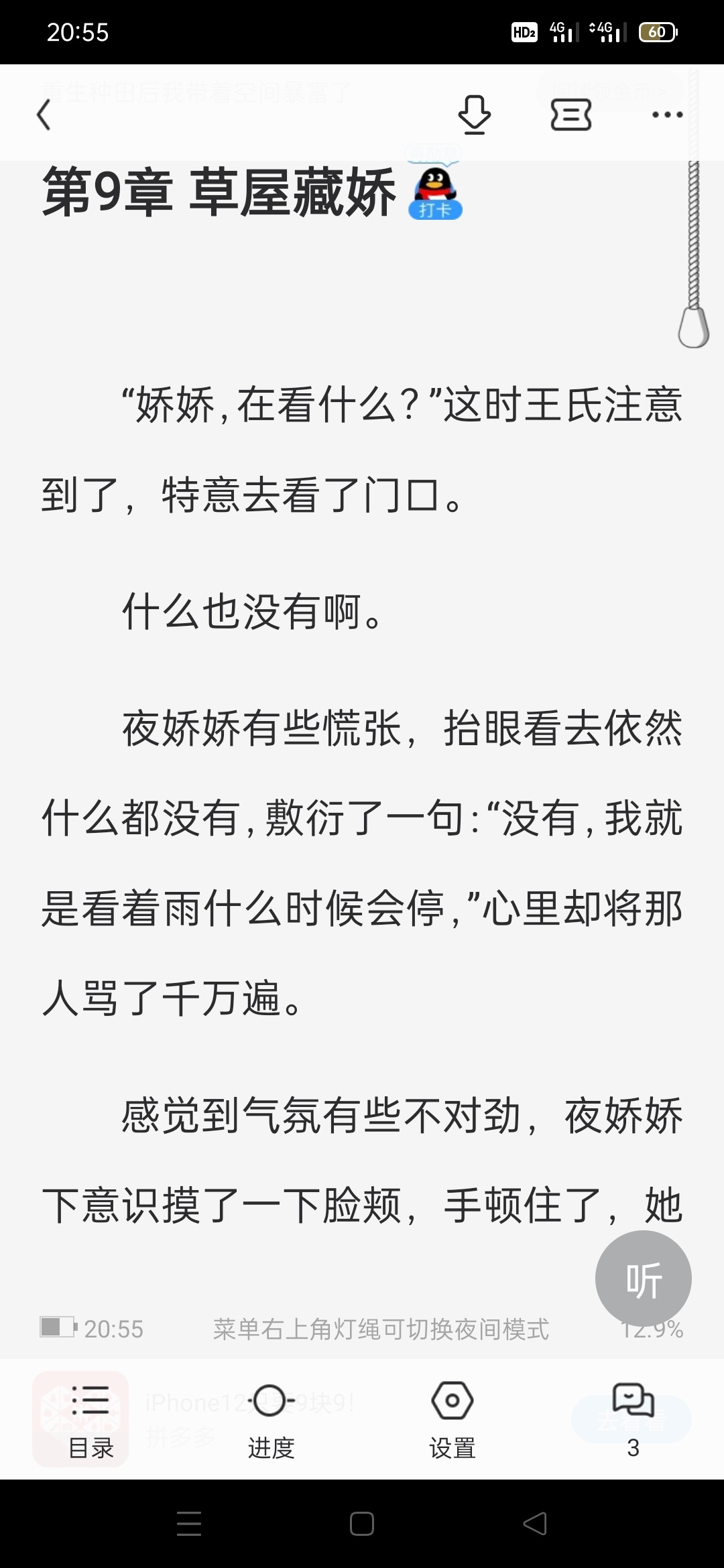Download this book
Screen dimensions: 724x1568
coord(474,115)
